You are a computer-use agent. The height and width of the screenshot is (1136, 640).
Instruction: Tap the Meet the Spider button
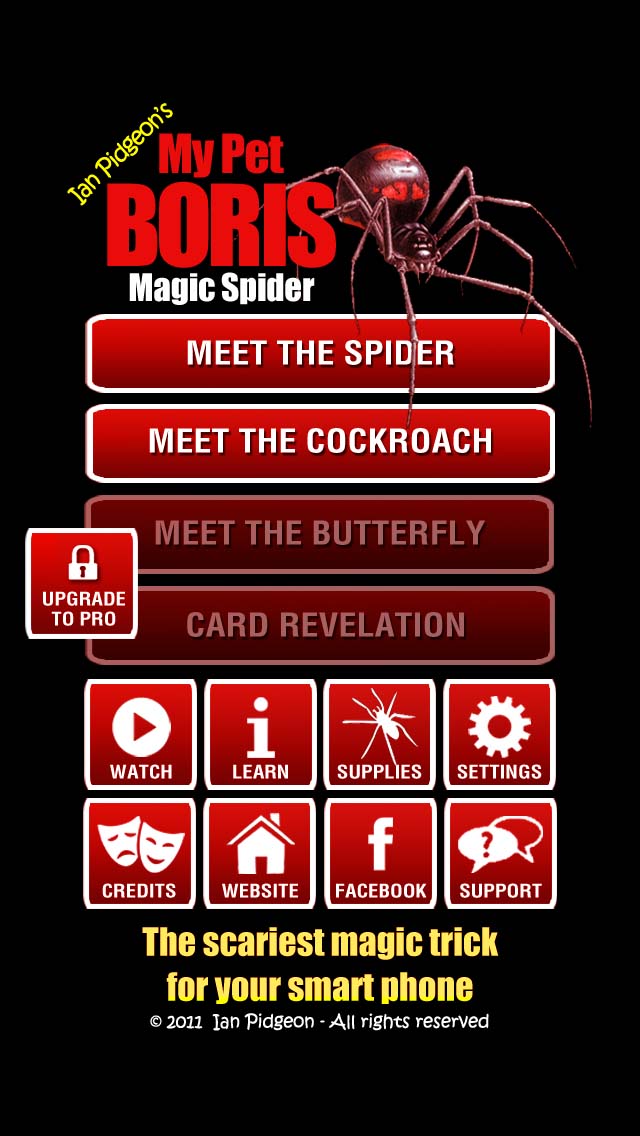tap(320, 353)
